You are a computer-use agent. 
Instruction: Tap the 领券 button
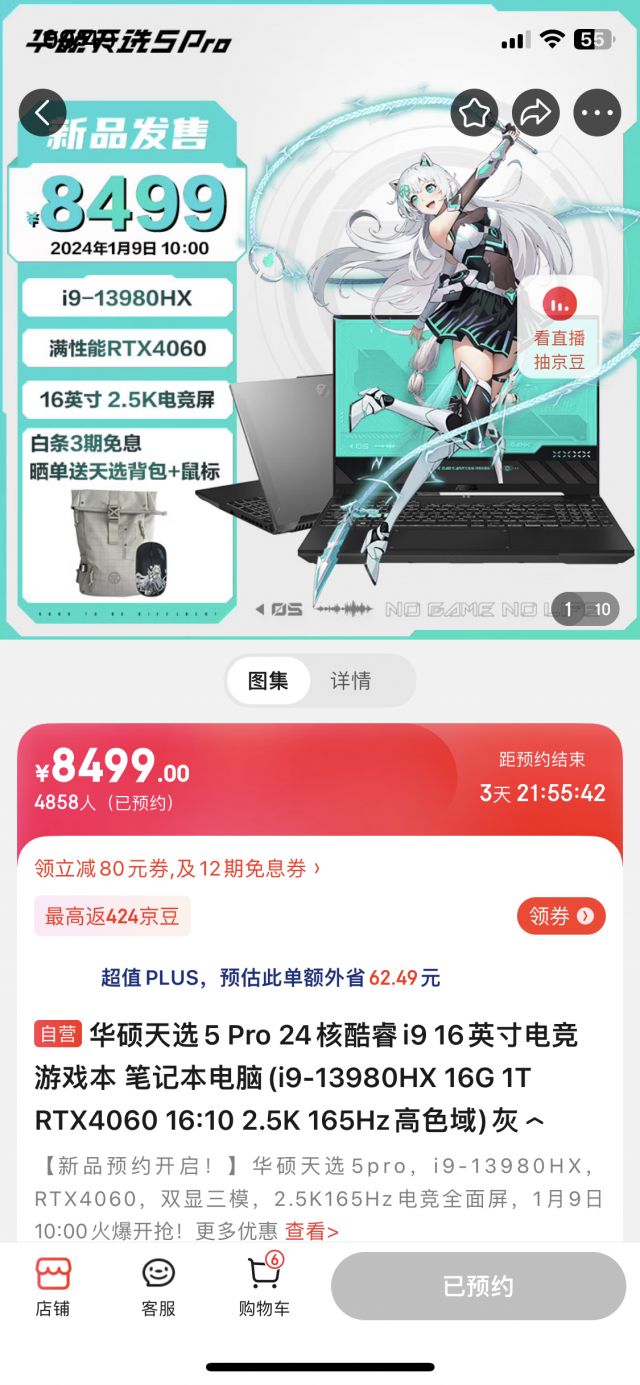point(561,915)
